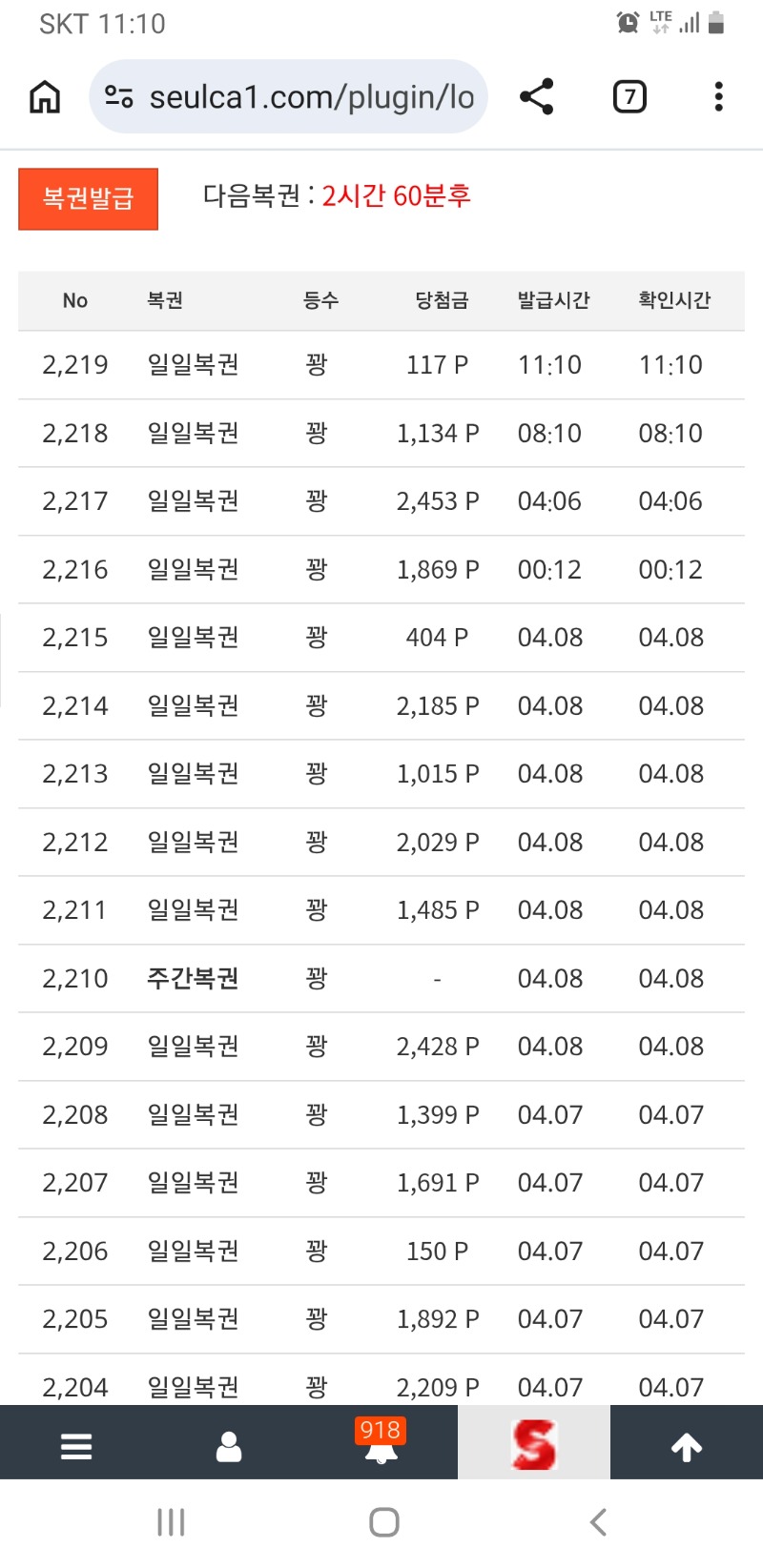This screenshot has width=763, height=1568.
Task: Open the notifications bell with 918 badge
Action: (381, 1444)
